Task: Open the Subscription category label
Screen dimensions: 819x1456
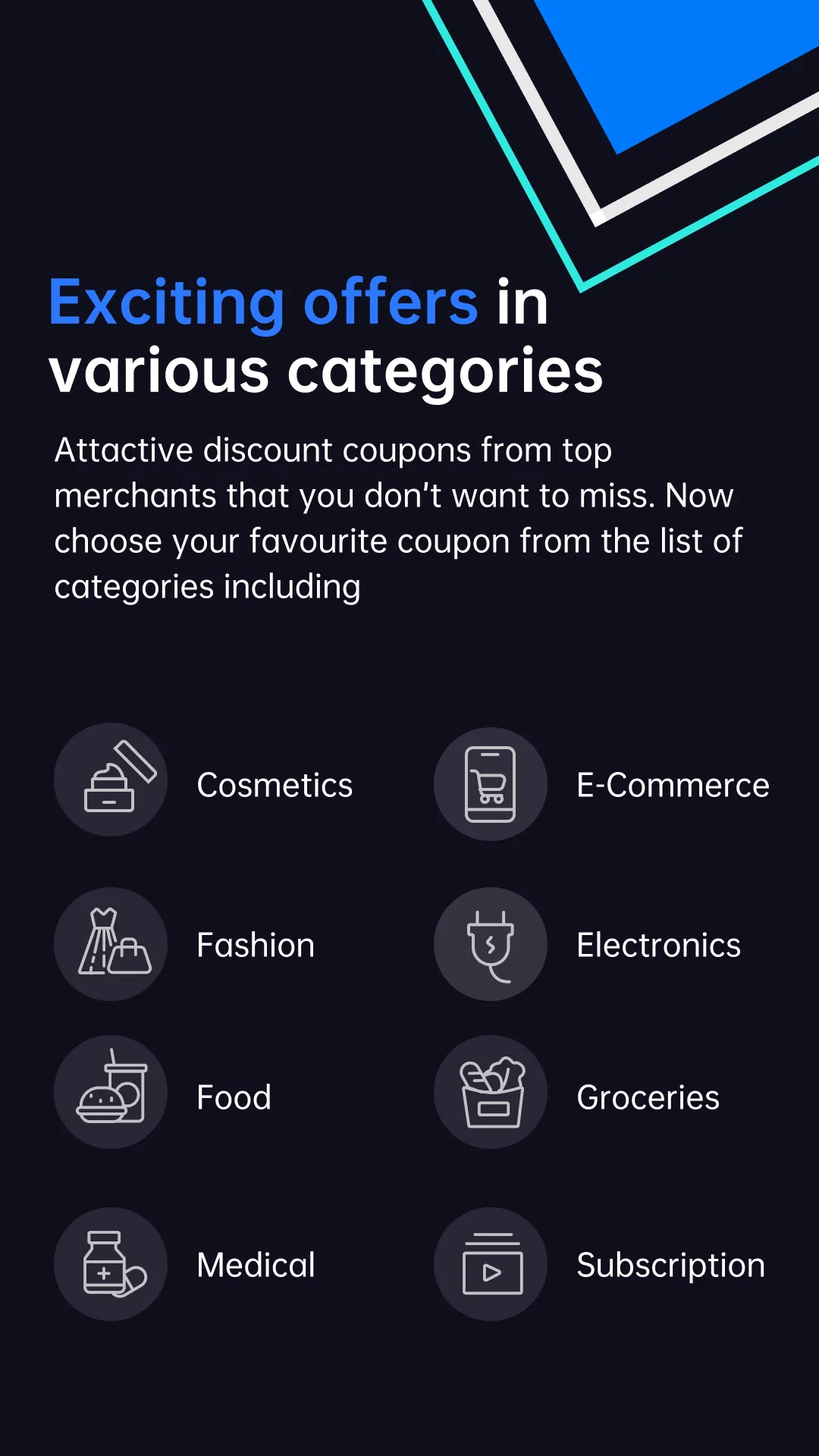Action: (670, 1263)
